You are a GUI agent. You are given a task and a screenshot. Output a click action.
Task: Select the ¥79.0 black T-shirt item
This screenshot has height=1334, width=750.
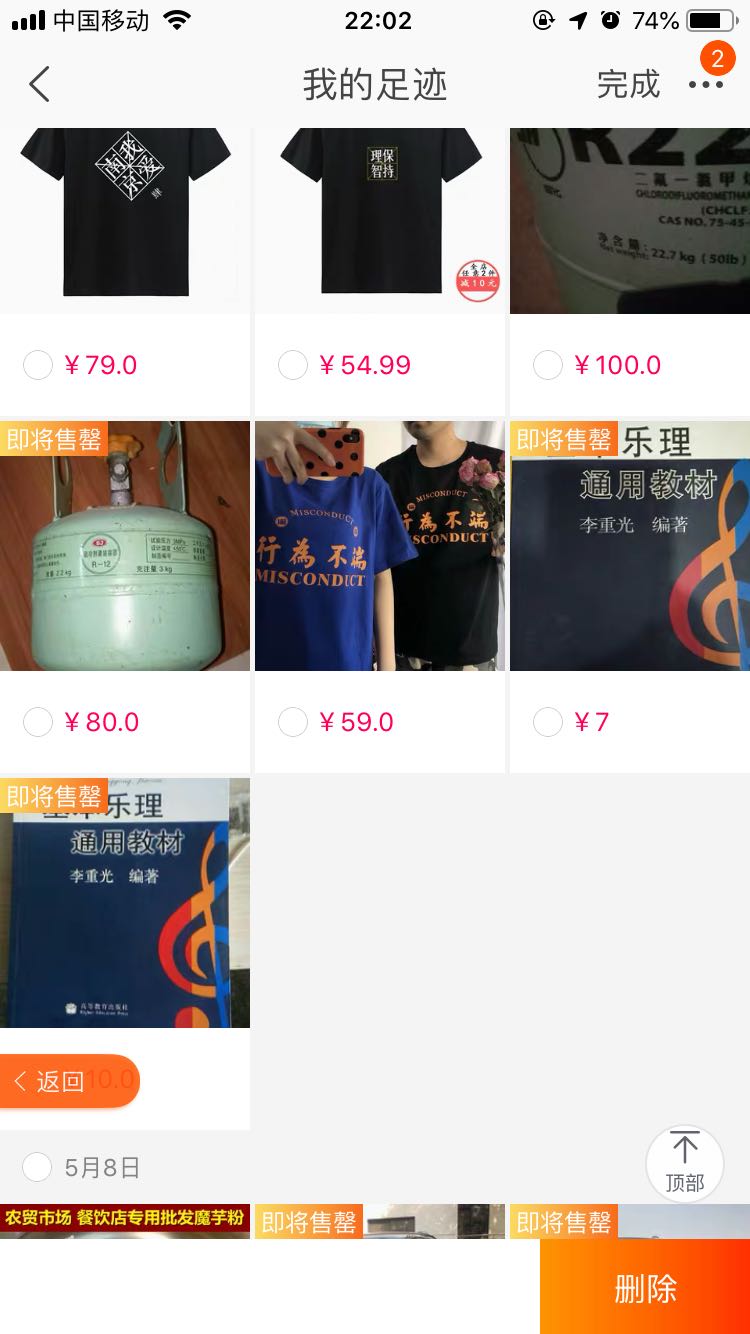38,365
